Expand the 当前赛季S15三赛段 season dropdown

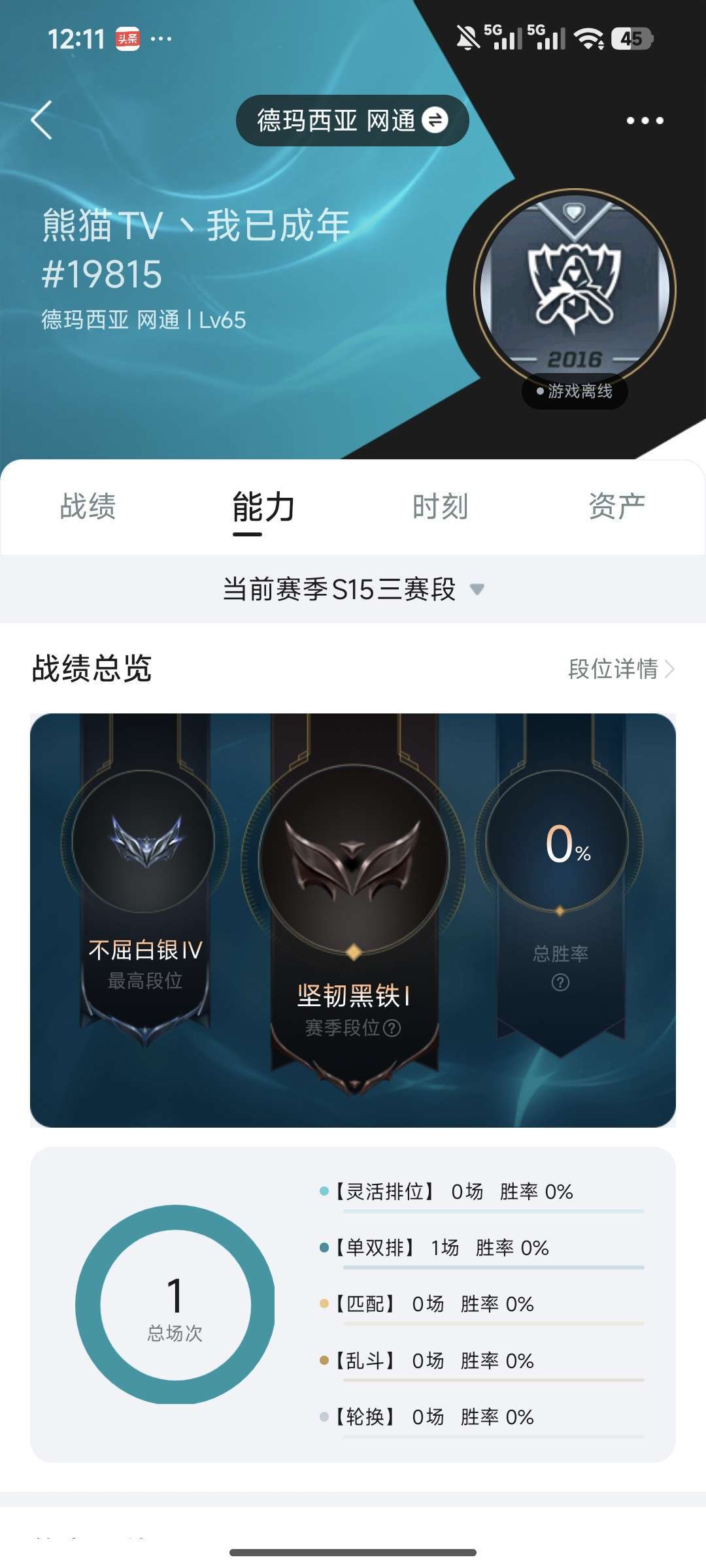[x=353, y=590]
